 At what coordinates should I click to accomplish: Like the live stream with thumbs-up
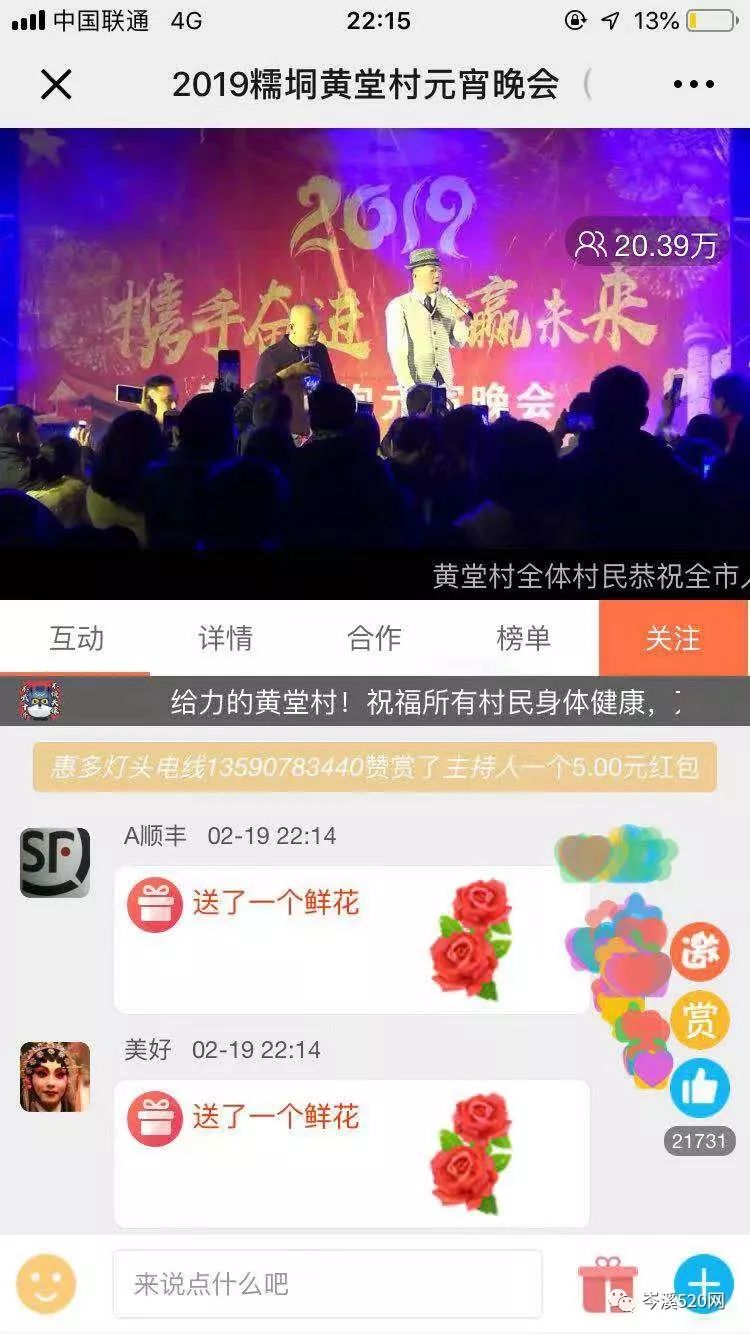(699, 1088)
